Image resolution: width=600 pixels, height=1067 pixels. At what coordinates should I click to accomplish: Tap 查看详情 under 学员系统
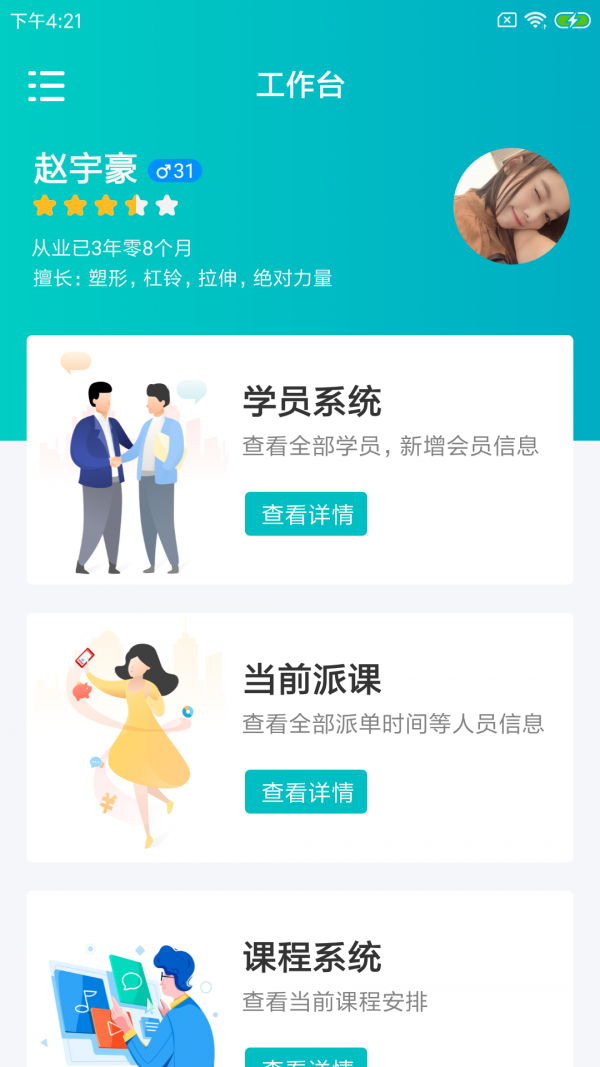point(306,514)
